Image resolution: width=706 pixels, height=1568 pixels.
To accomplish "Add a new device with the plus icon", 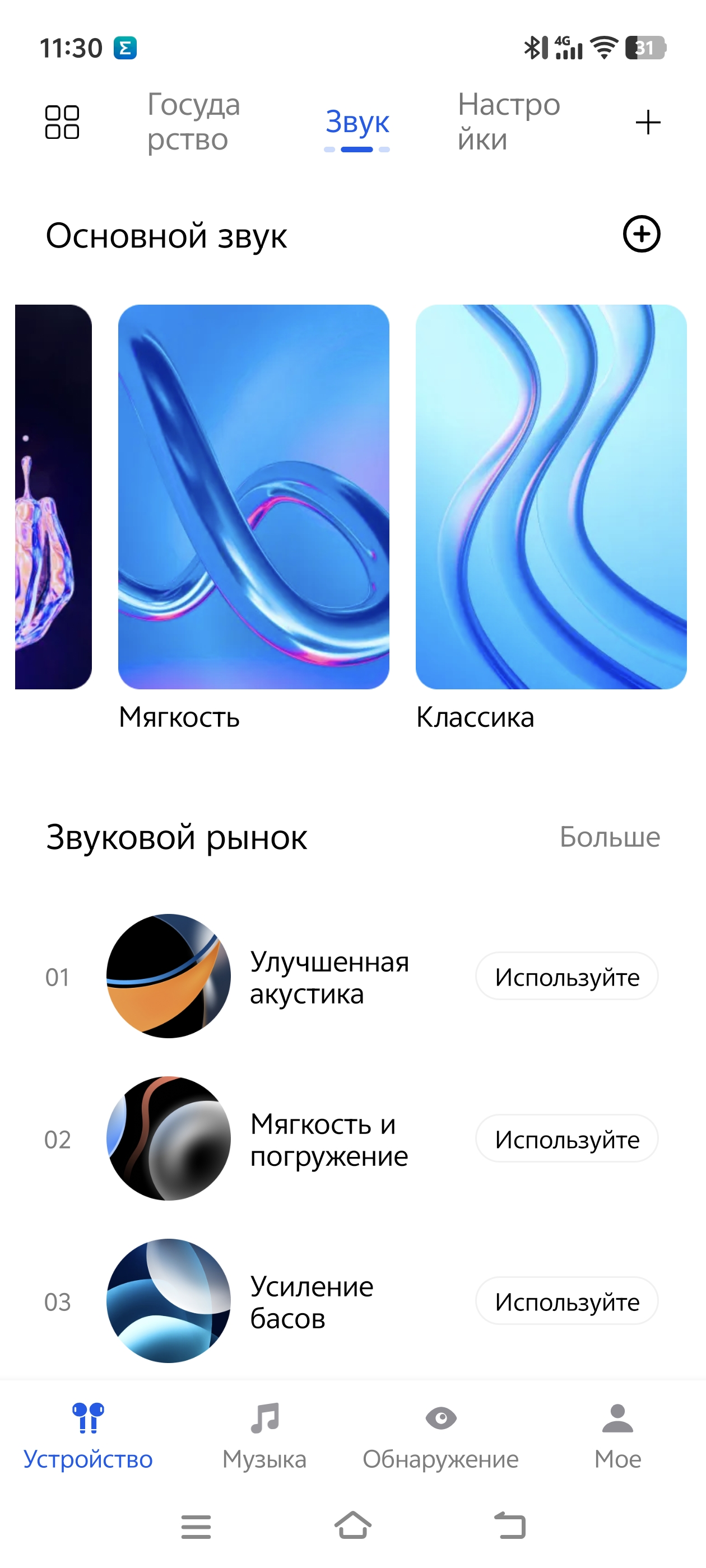I will click(648, 122).
